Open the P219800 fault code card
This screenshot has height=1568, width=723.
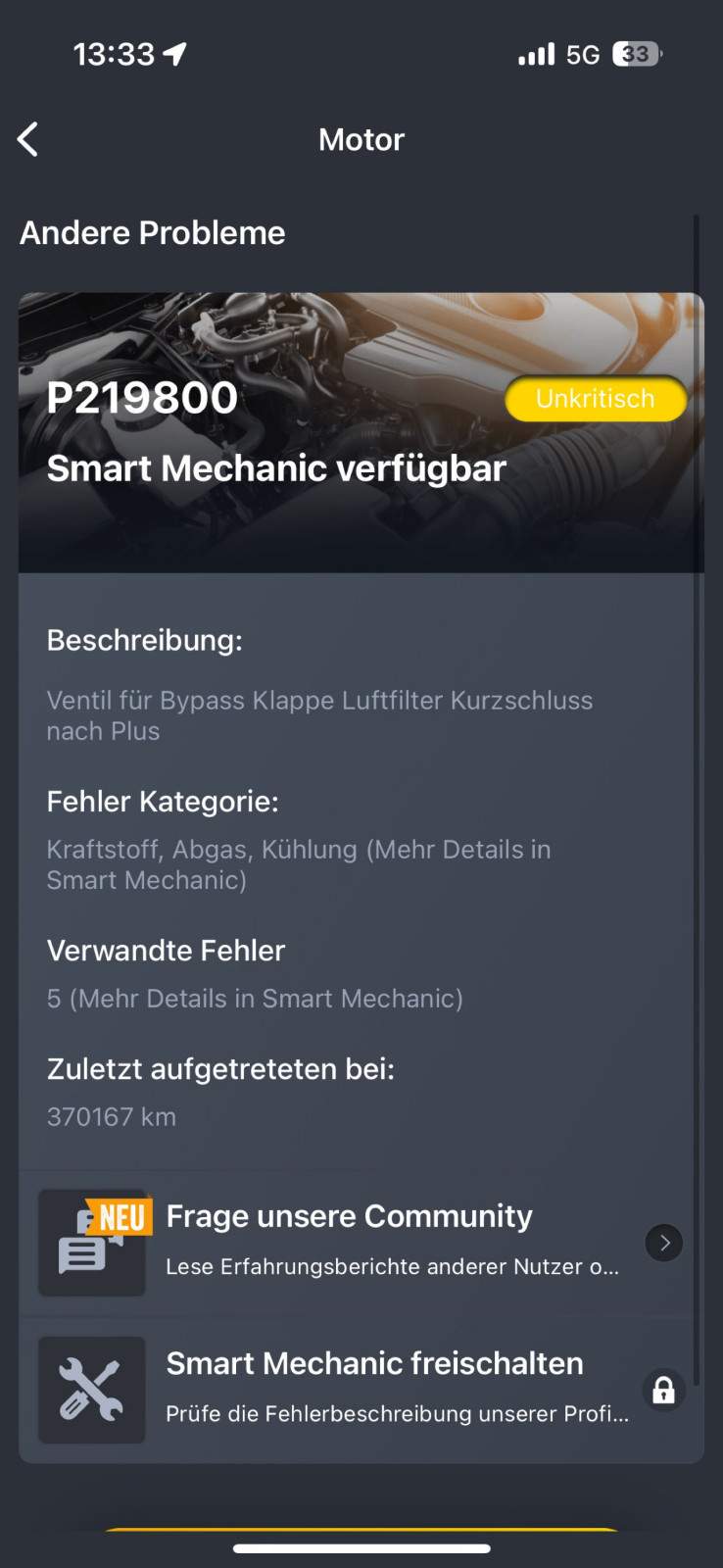click(x=361, y=432)
